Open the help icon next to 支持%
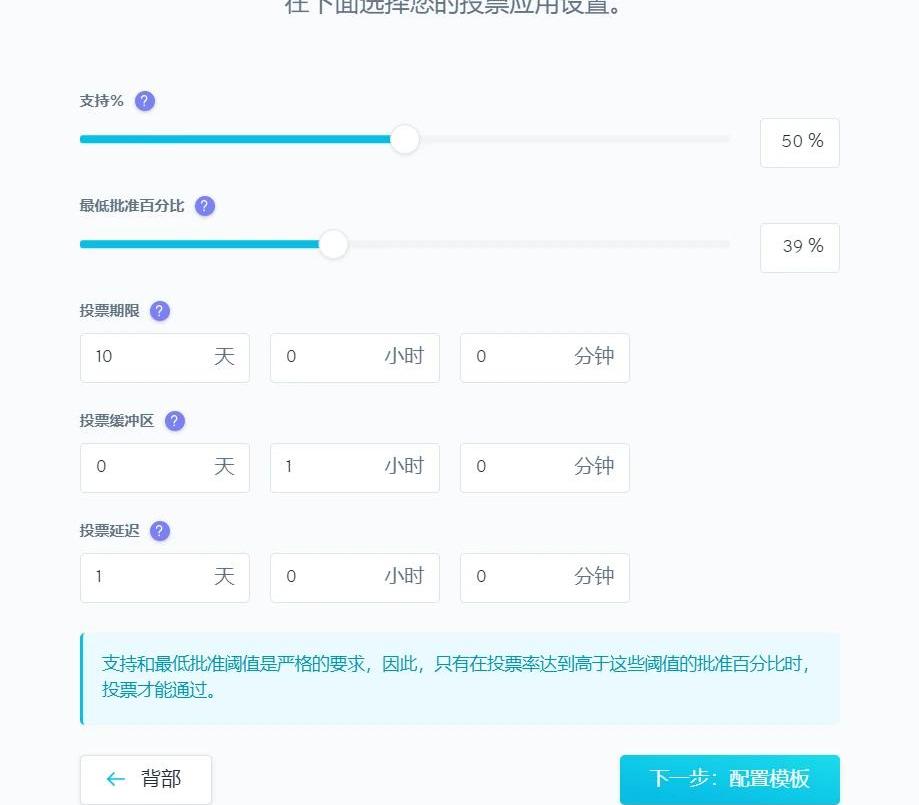This screenshot has width=919, height=805. tap(145, 101)
